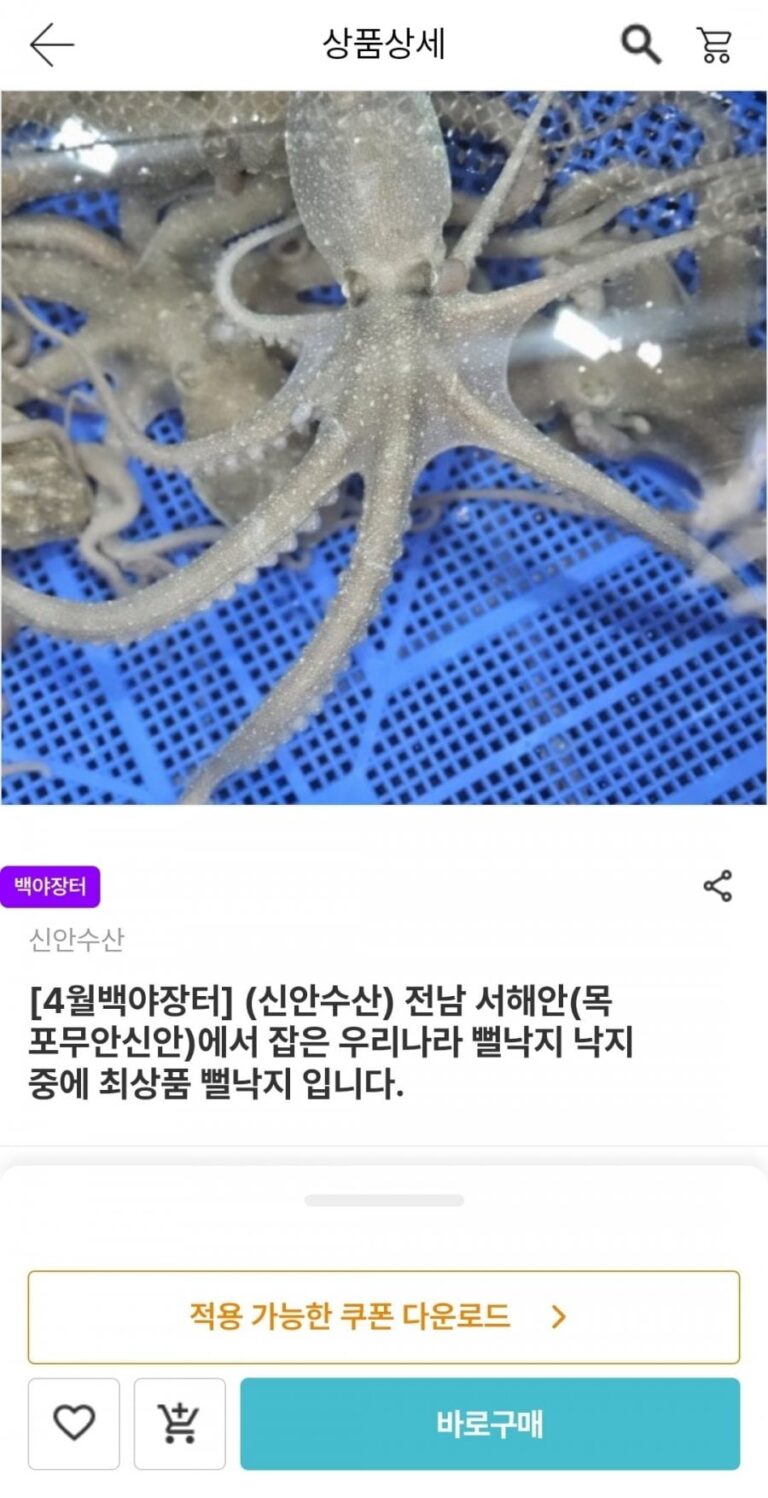Image resolution: width=768 pixels, height=1498 pixels.
Task: Tap the 백야장터 badge
Action: coord(50,887)
